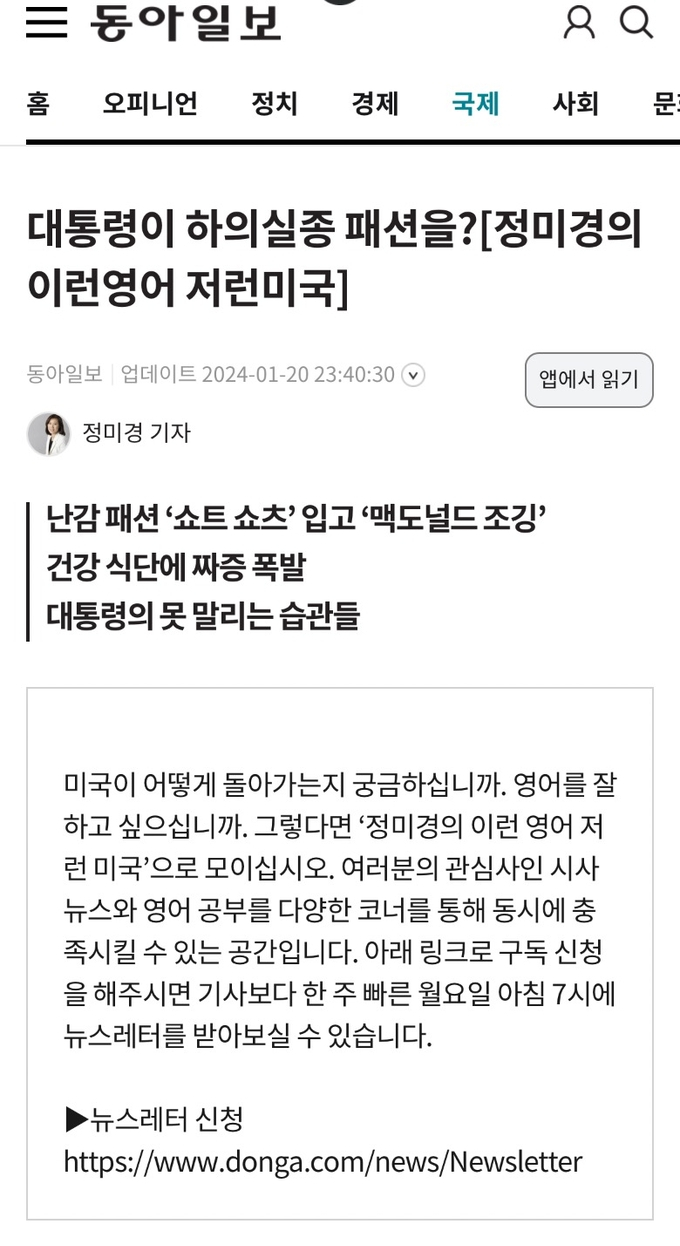
Task: Open the search magnifier icon
Action: [x=636, y=21]
